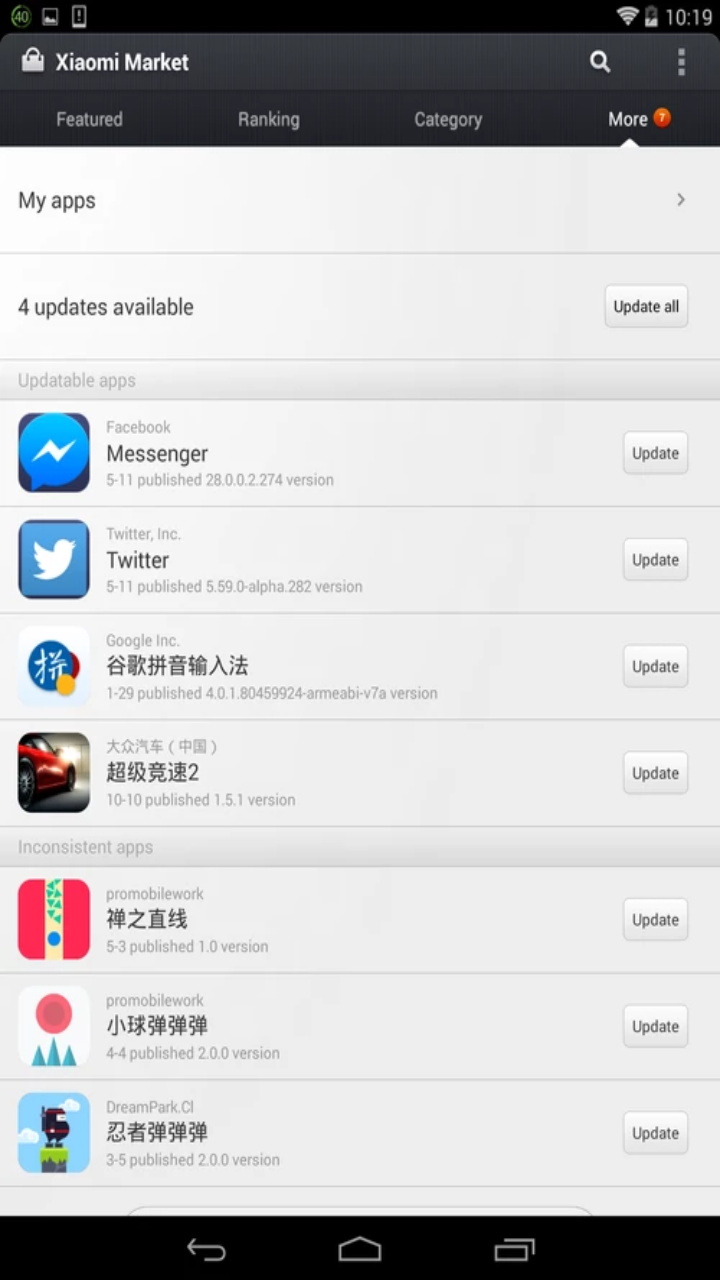
Task: Update 忍者弹弹弹
Action: [x=656, y=1133]
